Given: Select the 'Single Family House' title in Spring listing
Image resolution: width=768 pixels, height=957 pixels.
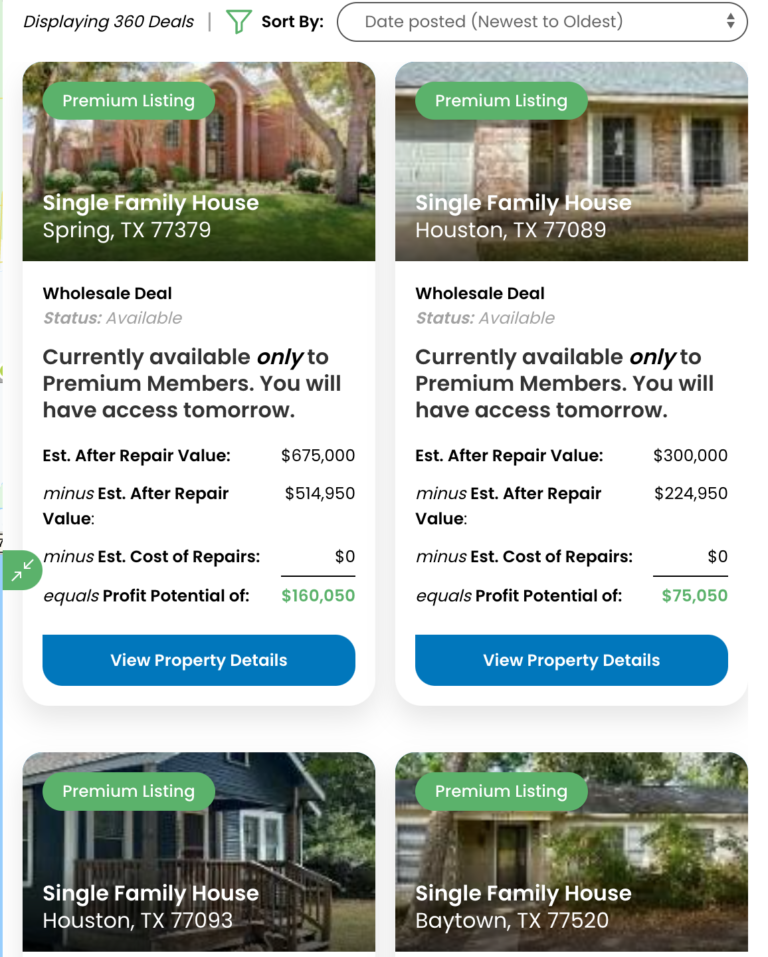Looking at the screenshot, I should click(150, 202).
